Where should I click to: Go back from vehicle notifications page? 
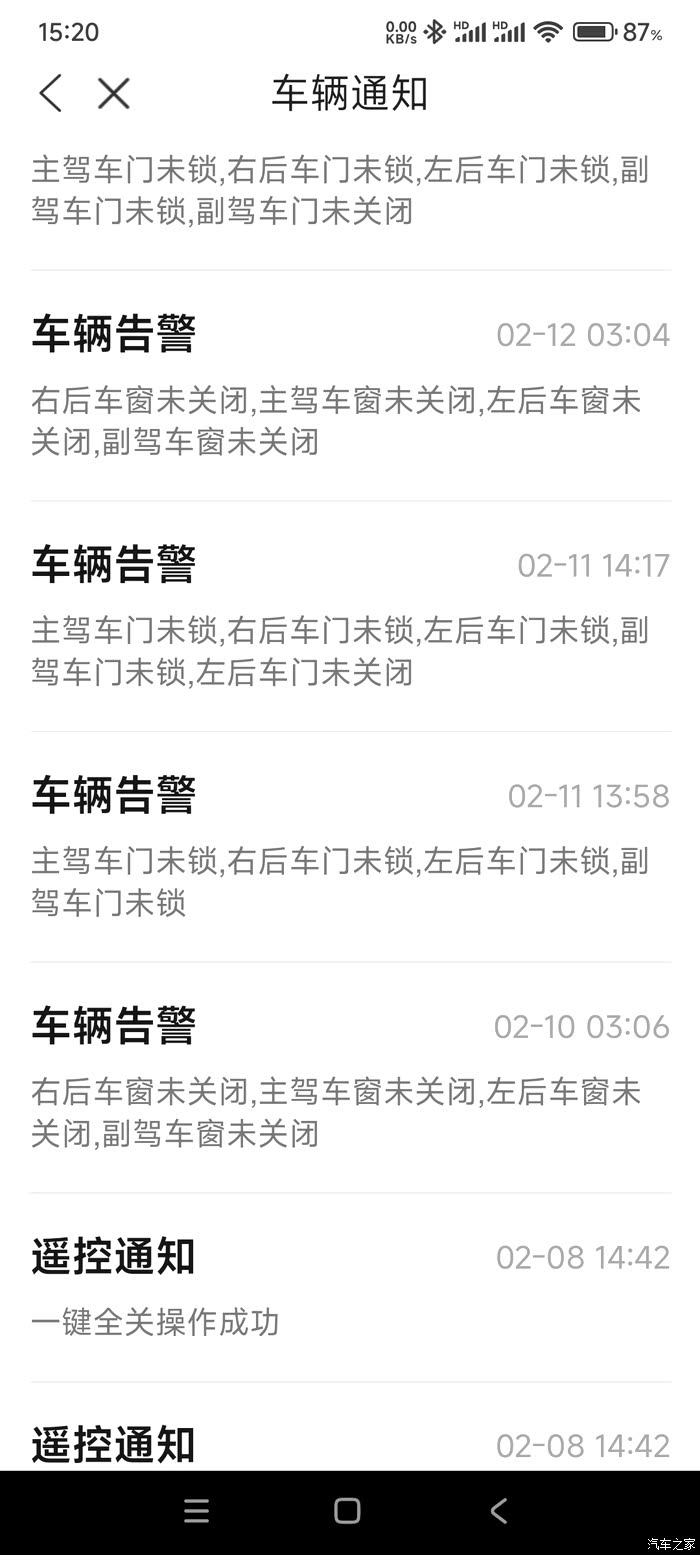[x=50, y=94]
